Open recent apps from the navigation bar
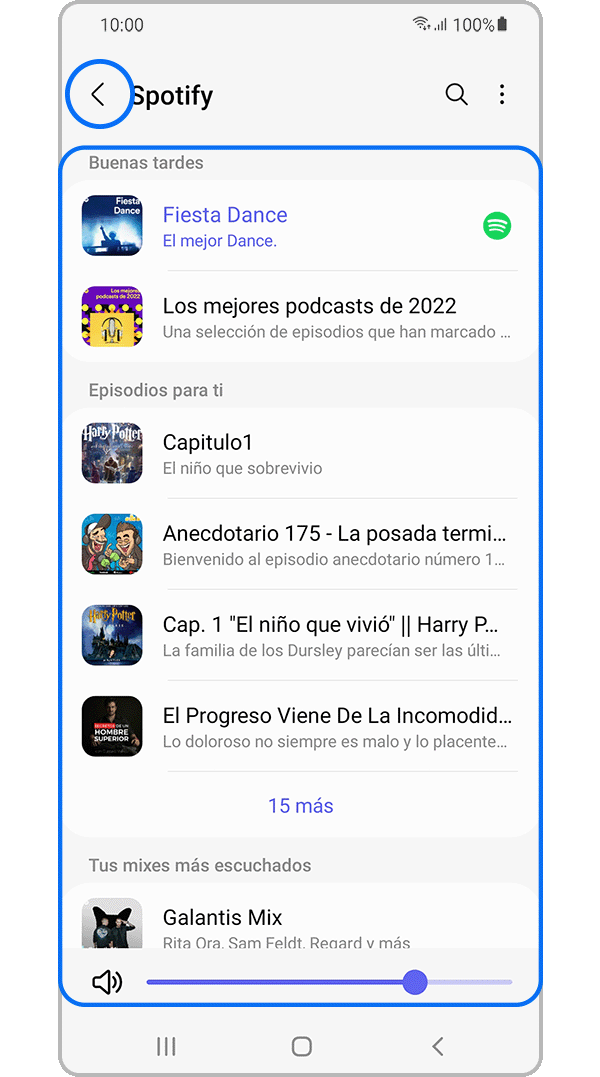The width and height of the screenshot is (600, 1077). [166, 1046]
